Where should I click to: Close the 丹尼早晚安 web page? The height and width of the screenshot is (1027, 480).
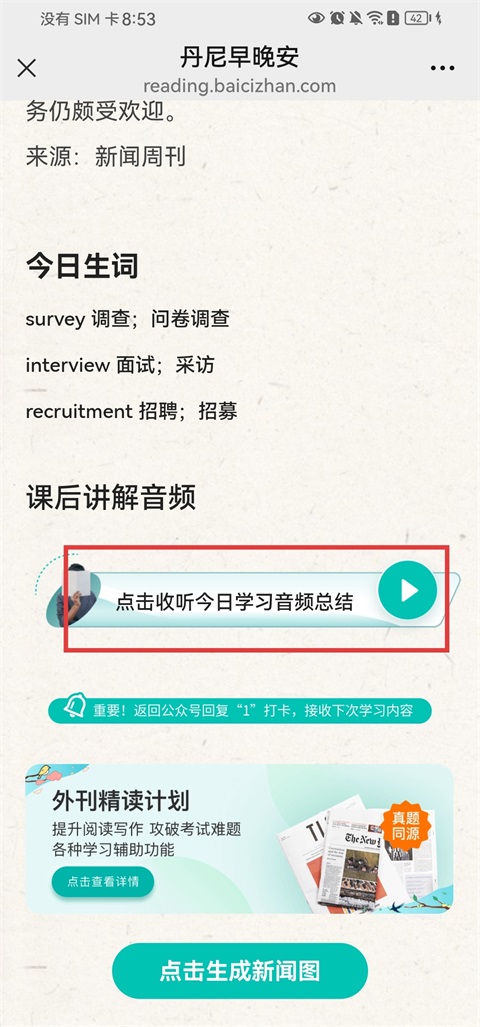(27, 68)
